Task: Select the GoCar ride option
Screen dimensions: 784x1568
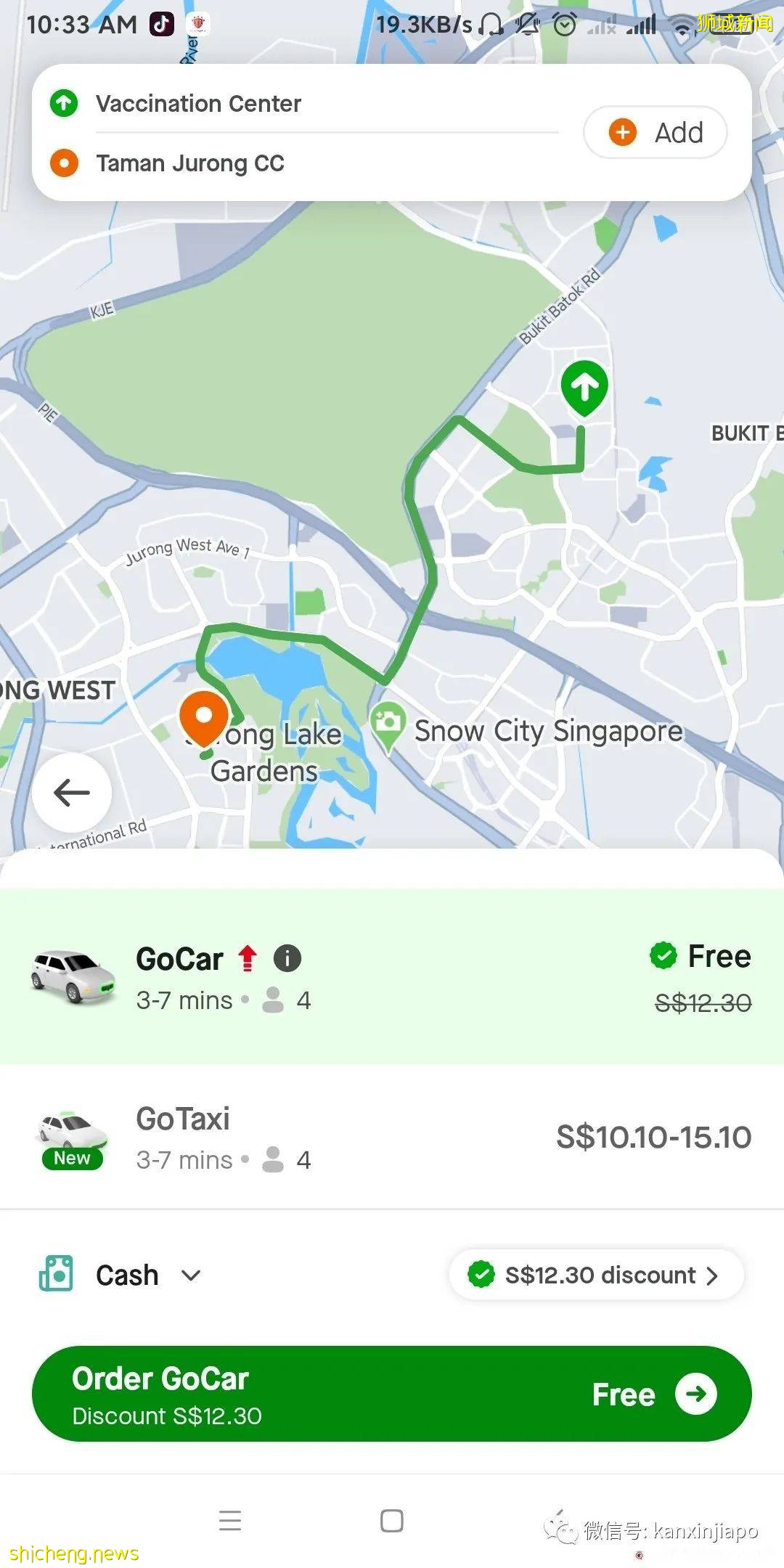Action: [392, 977]
